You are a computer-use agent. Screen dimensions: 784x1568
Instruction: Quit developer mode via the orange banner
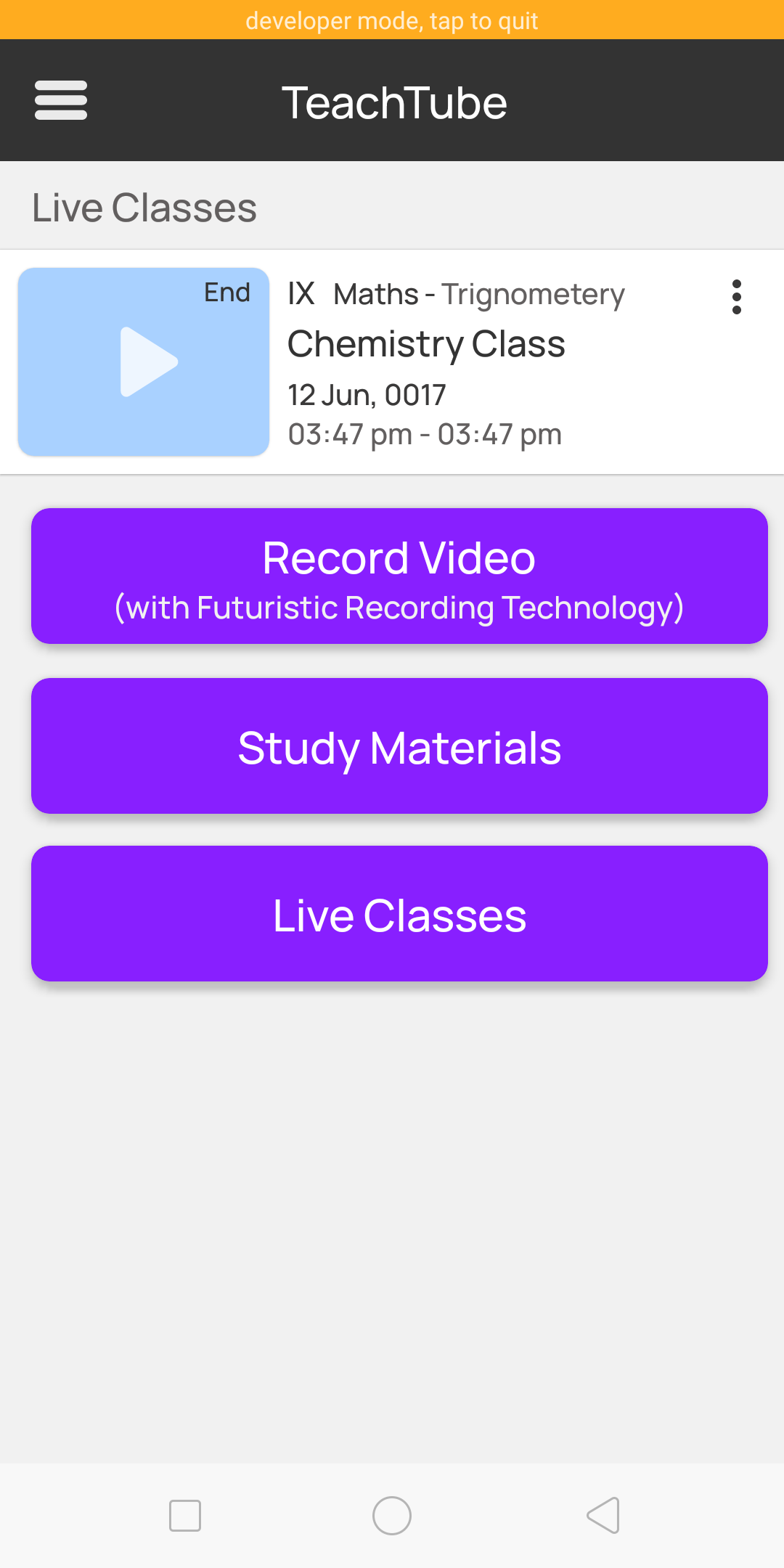[x=392, y=20]
